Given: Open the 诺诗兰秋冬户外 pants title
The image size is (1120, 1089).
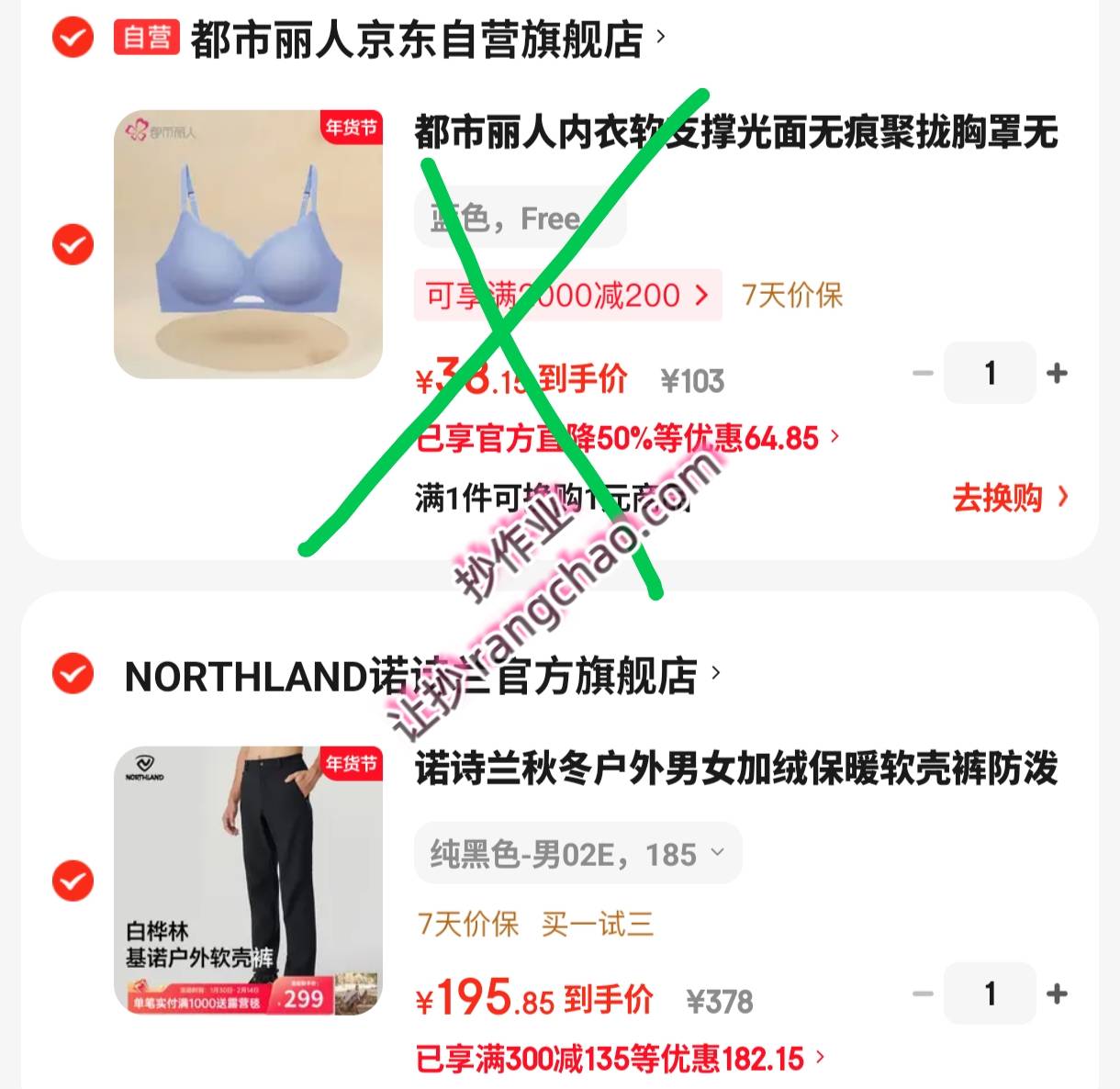Looking at the screenshot, I should click(x=736, y=769).
